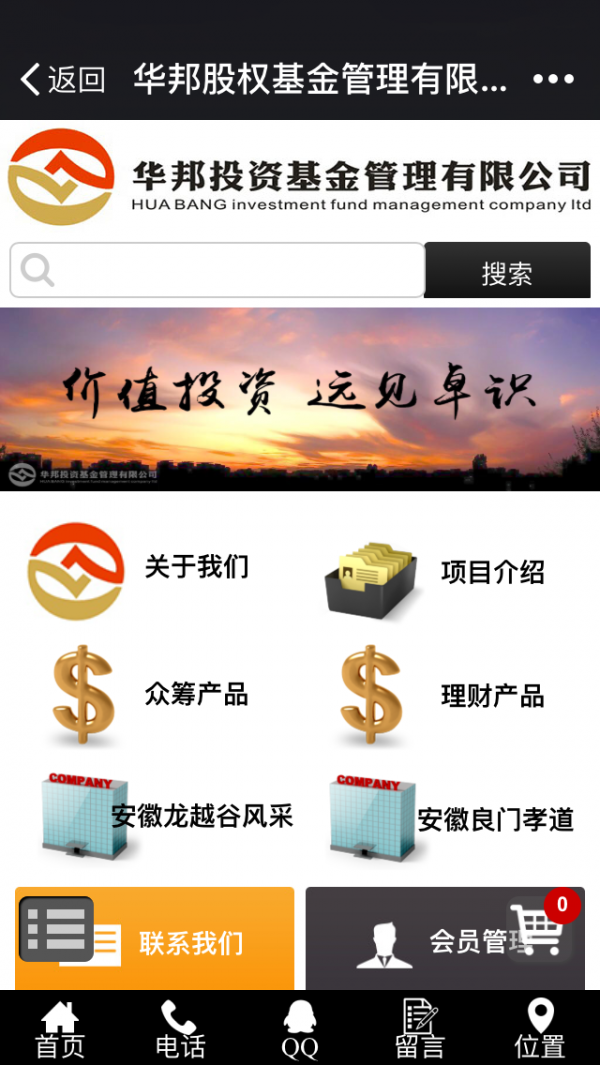
Task: Open 联系我们 contact card
Action: pyautogui.click(x=190, y=943)
